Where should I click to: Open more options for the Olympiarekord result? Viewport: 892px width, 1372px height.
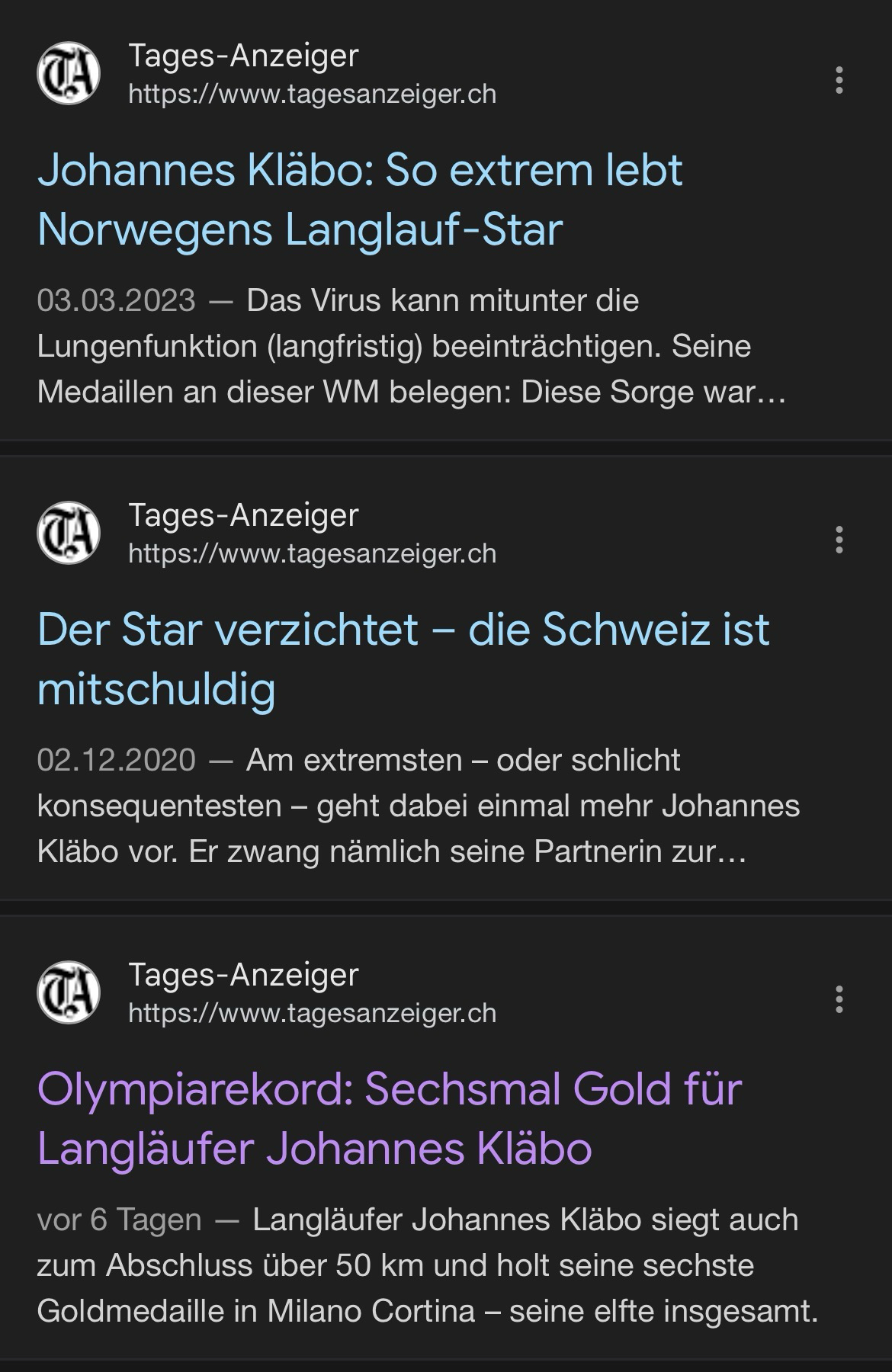[839, 999]
